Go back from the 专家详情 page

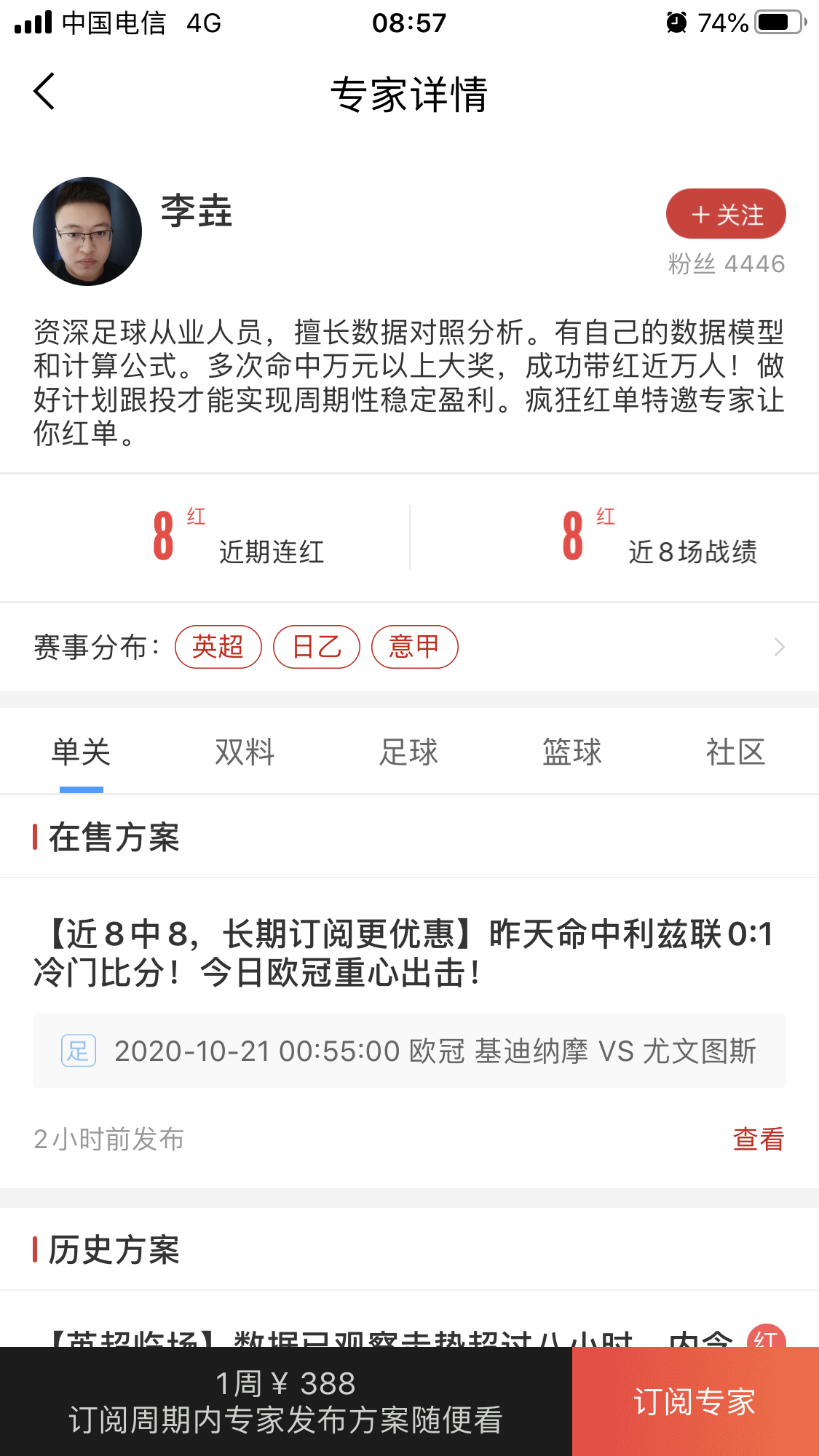pyautogui.click(x=44, y=92)
